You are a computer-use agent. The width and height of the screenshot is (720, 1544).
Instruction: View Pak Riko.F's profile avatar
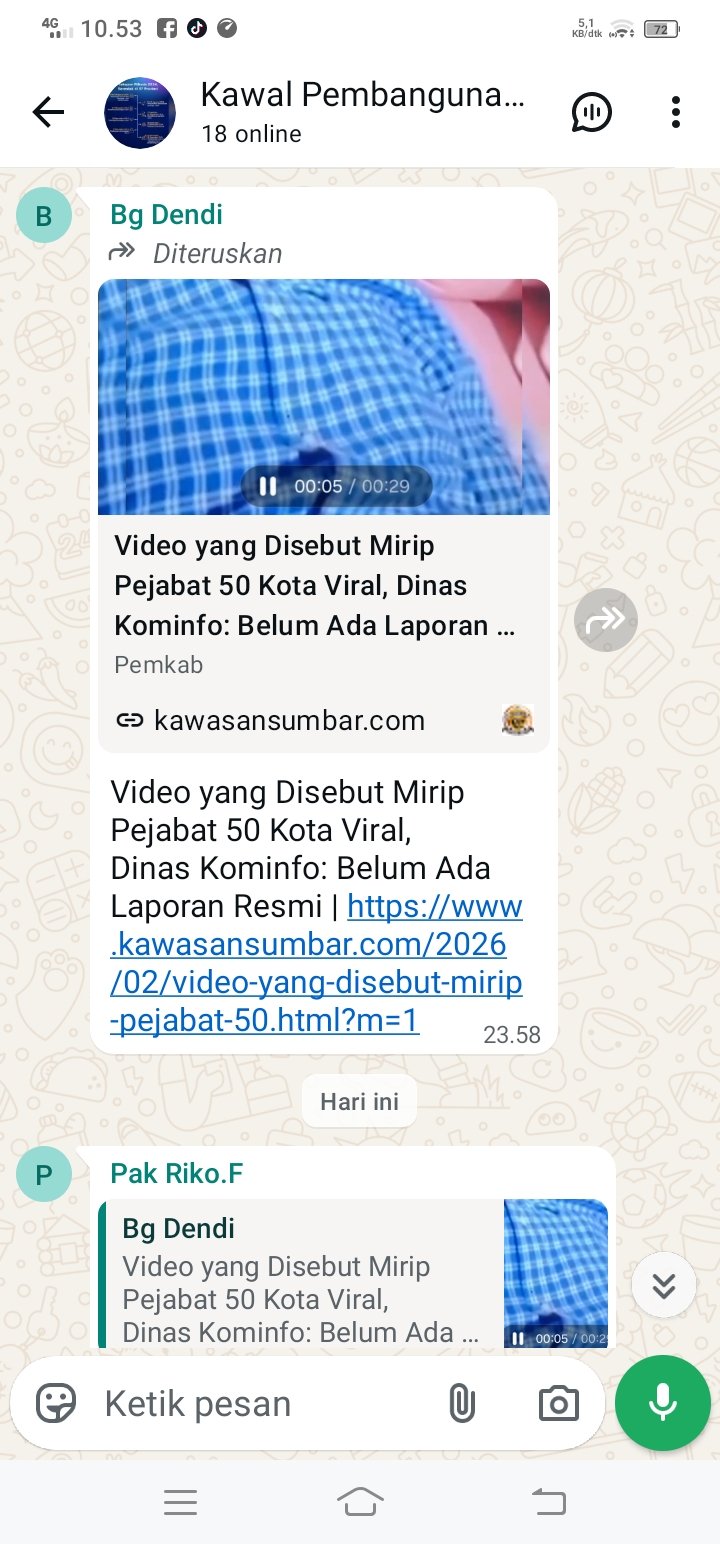pyautogui.click(x=44, y=1174)
